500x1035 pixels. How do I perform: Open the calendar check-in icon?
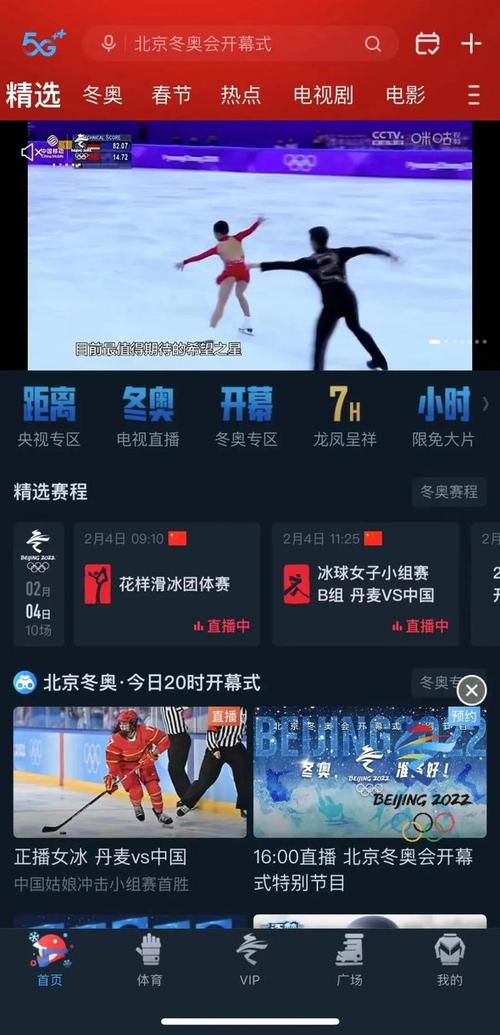point(427,44)
